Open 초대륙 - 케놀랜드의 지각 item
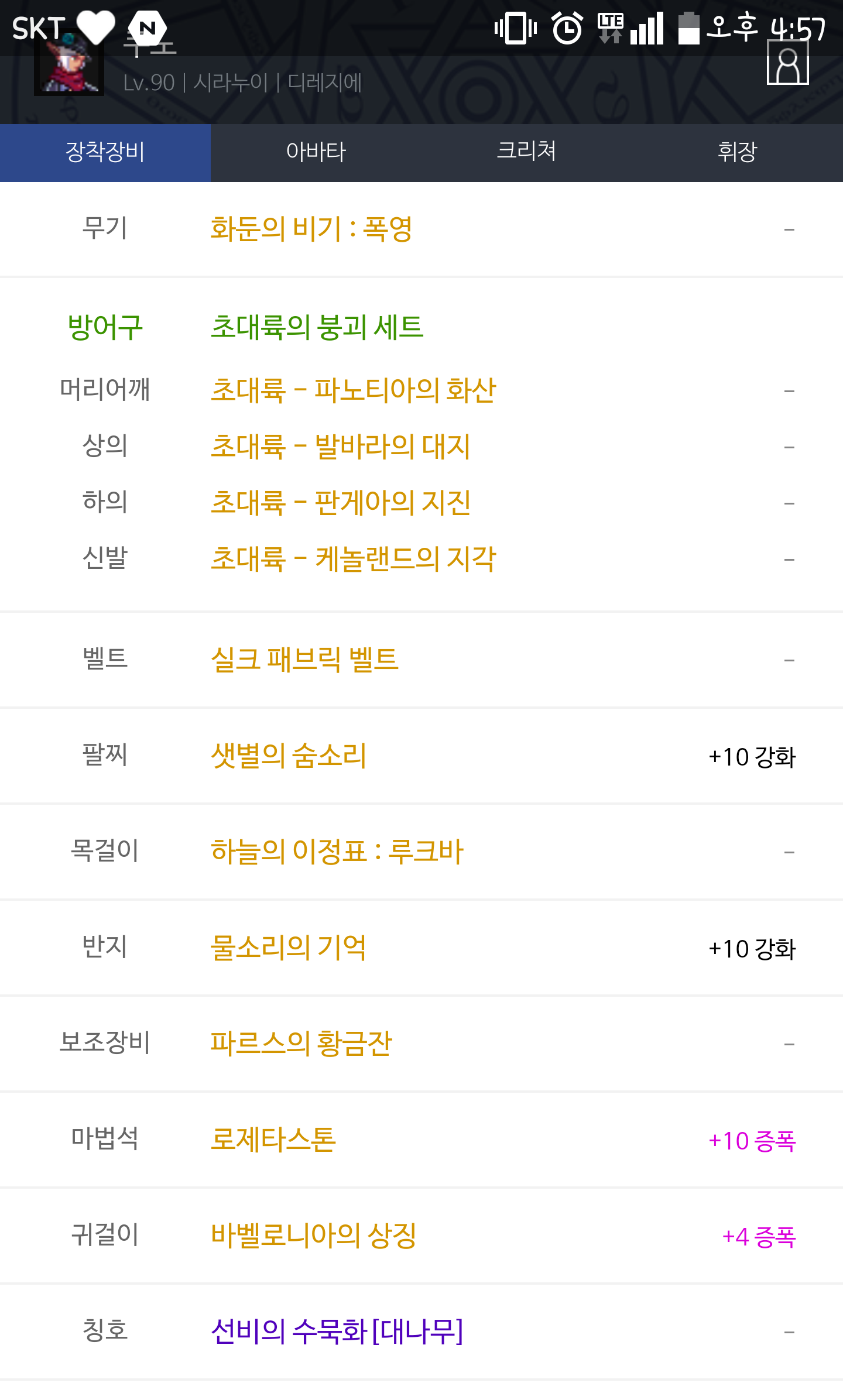 click(x=353, y=558)
